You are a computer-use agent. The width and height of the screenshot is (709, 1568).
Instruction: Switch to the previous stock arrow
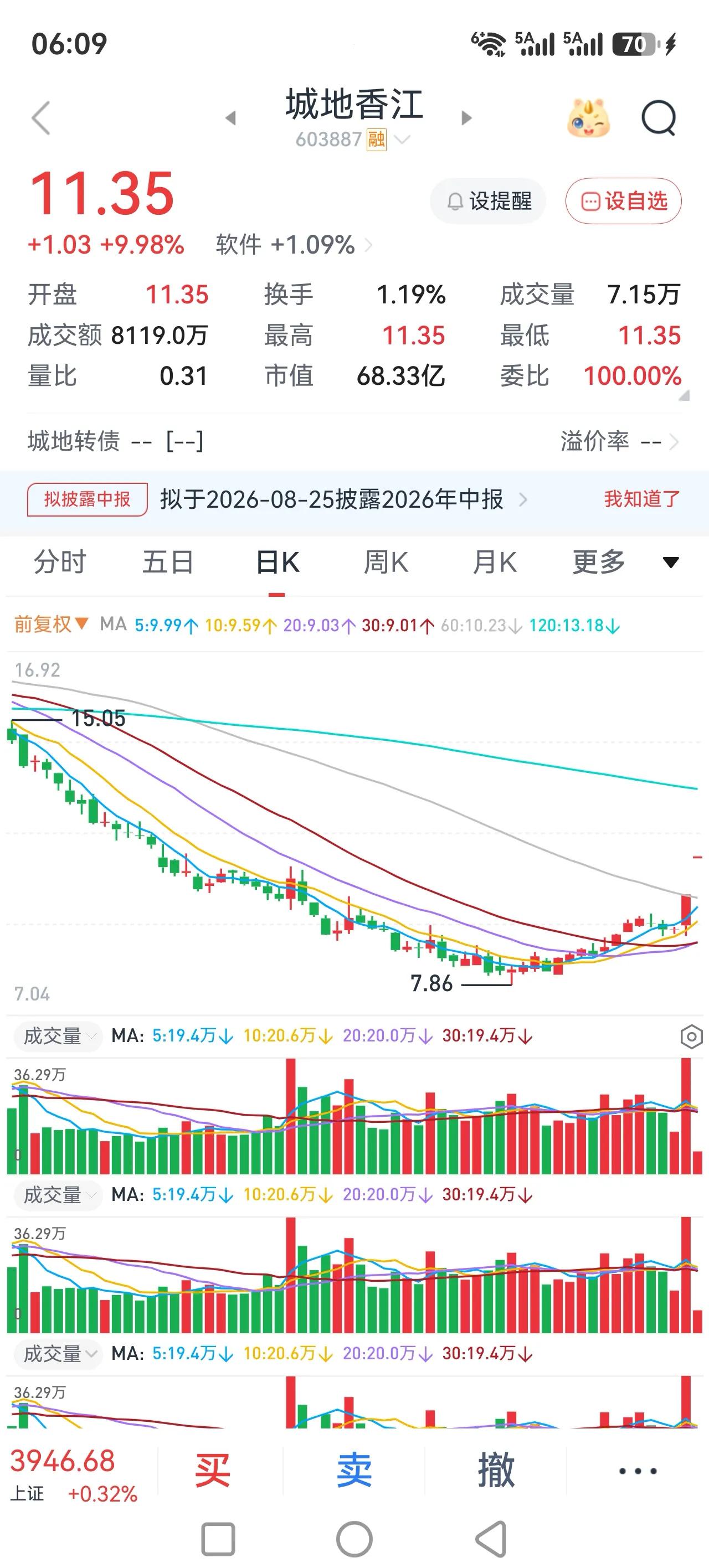point(230,117)
